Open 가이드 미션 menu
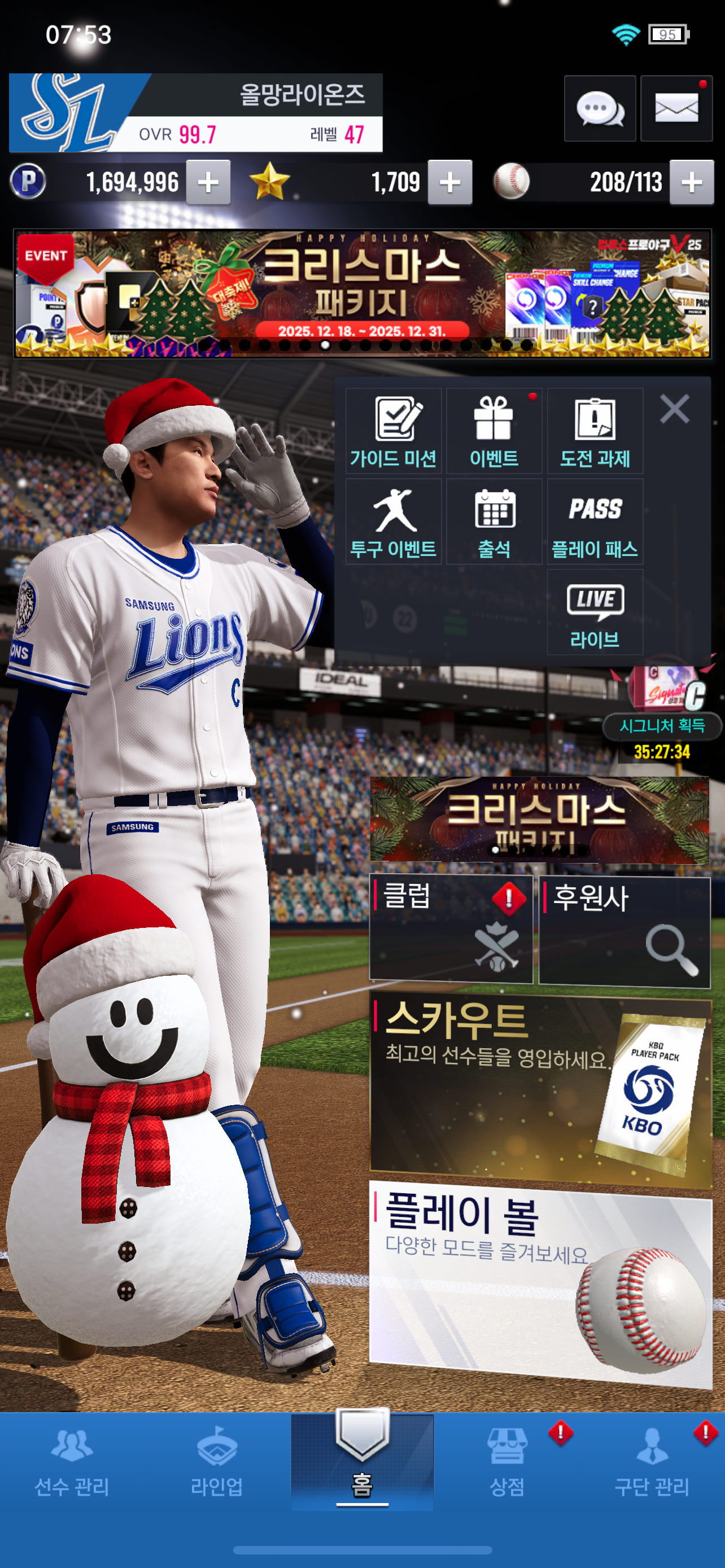Viewport: 725px width, 1568px height. click(x=393, y=431)
